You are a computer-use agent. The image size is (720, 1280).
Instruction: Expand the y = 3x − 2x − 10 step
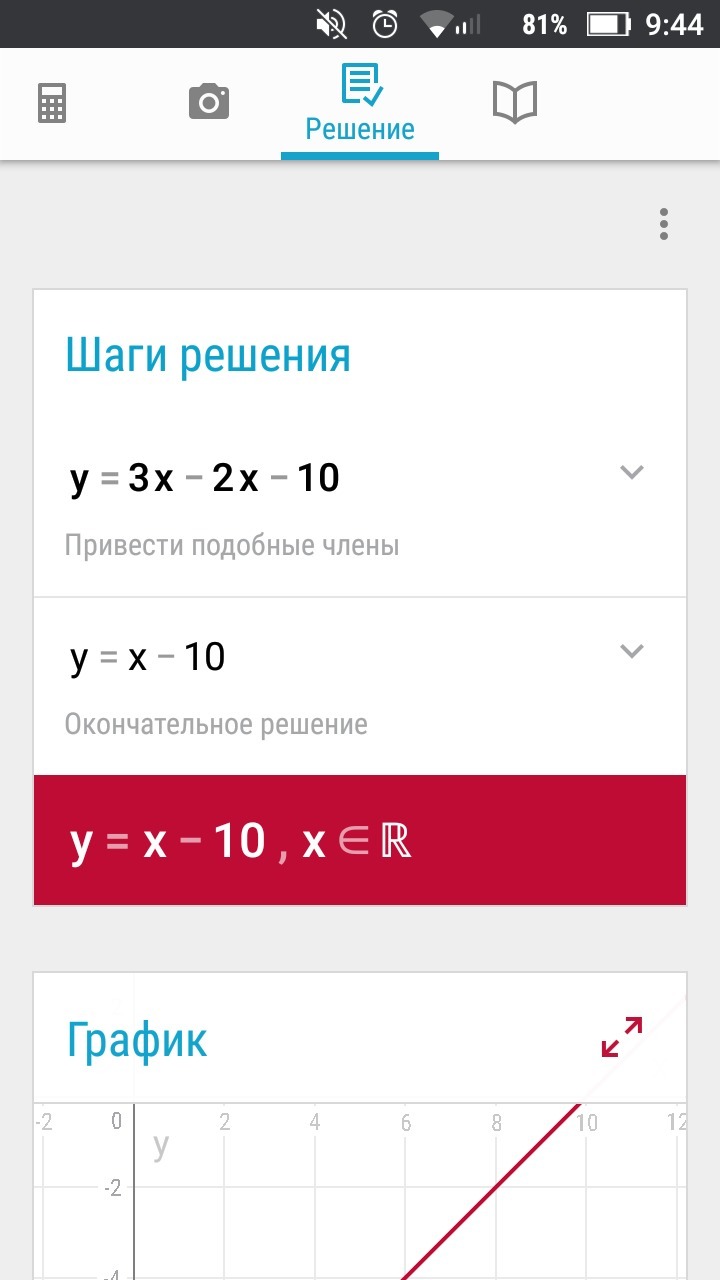tap(631, 472)
